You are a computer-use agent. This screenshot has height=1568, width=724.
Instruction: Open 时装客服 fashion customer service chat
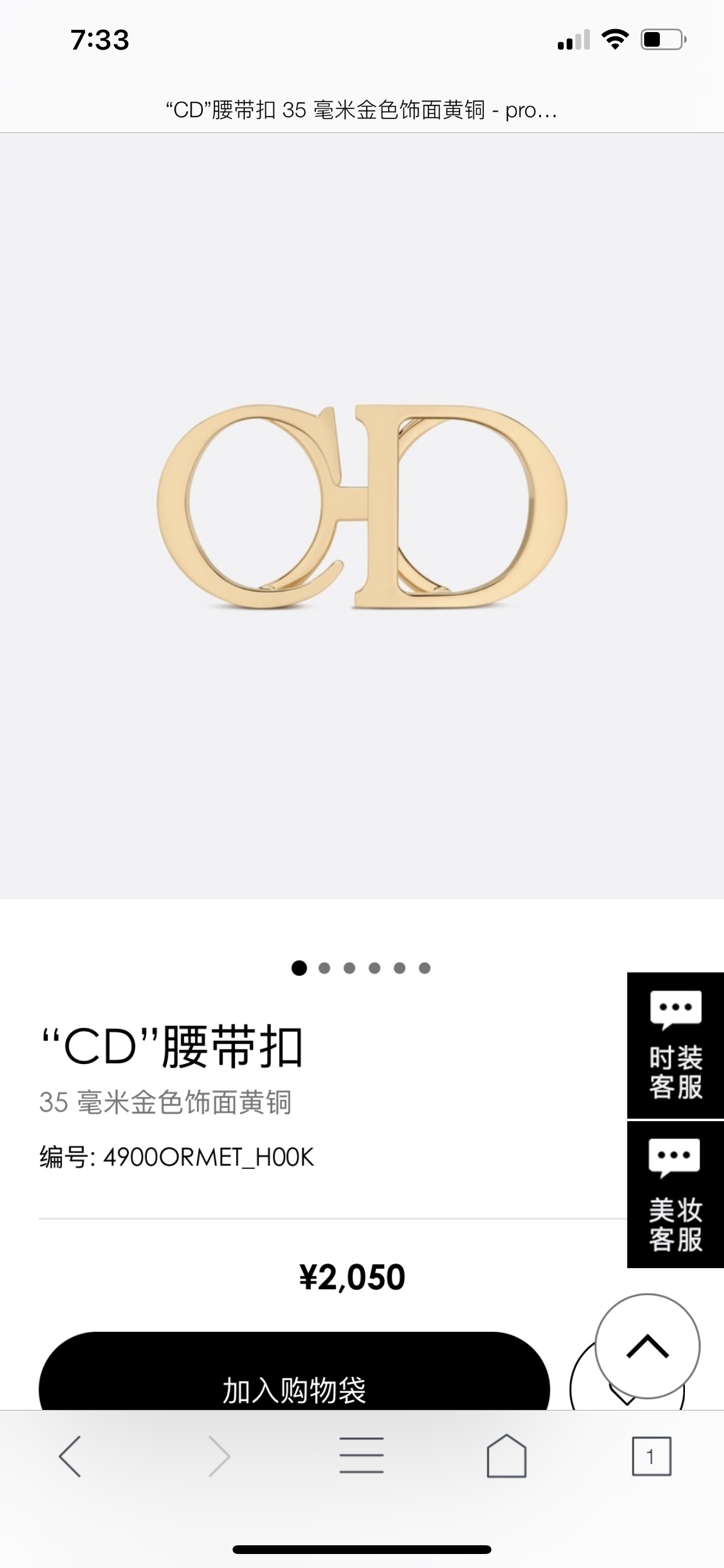click(676, 1045)
